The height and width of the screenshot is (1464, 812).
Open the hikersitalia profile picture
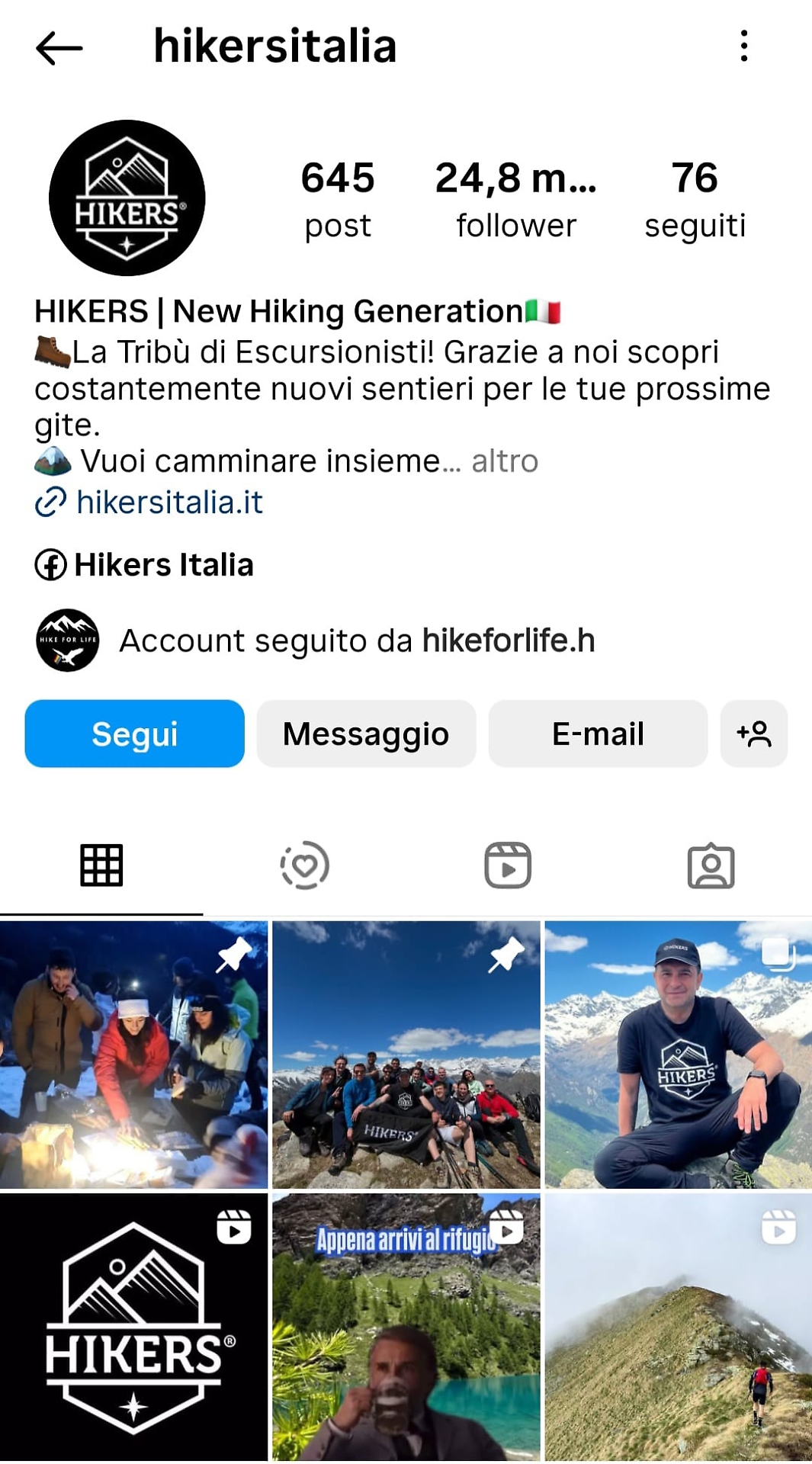(x=127, y=197)
